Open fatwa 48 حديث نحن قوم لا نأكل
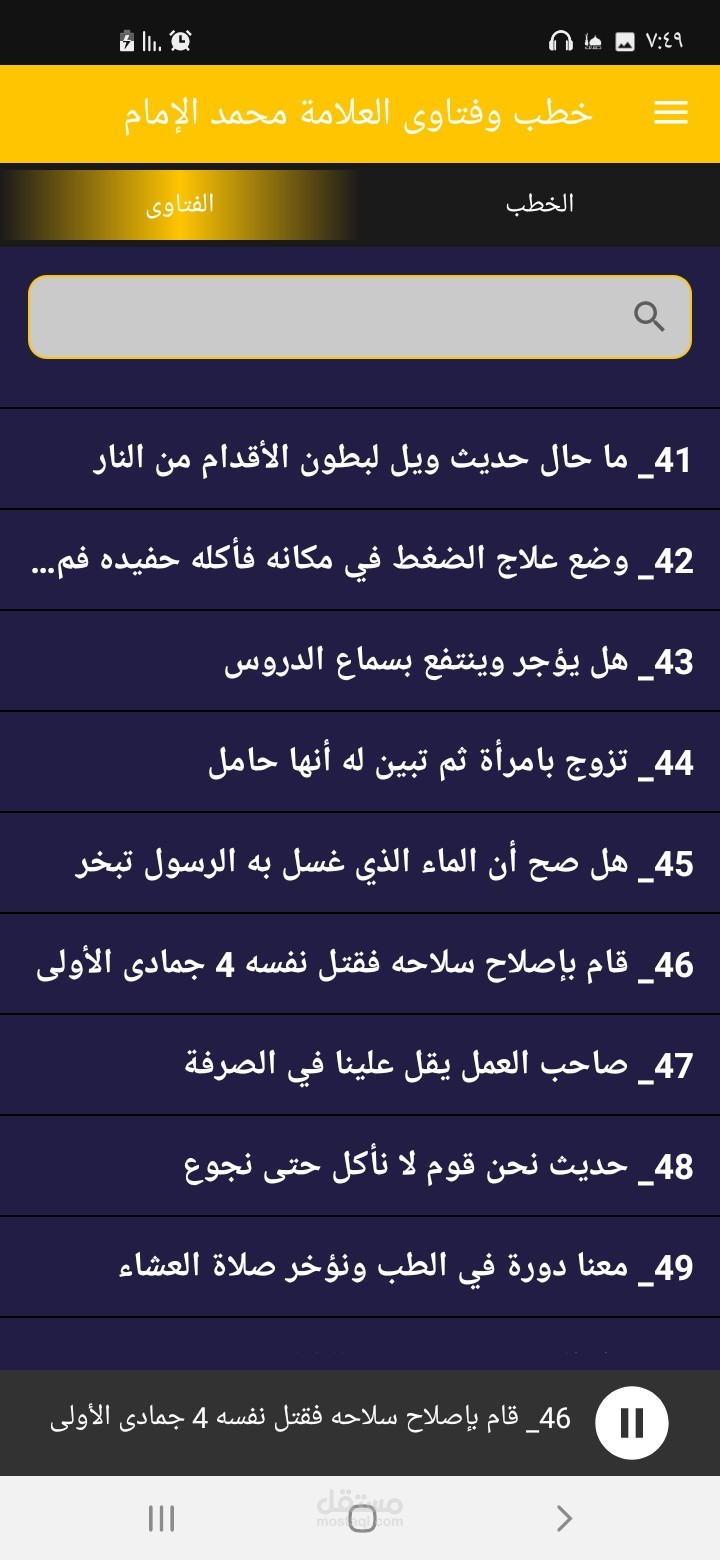 (360, 1166)
